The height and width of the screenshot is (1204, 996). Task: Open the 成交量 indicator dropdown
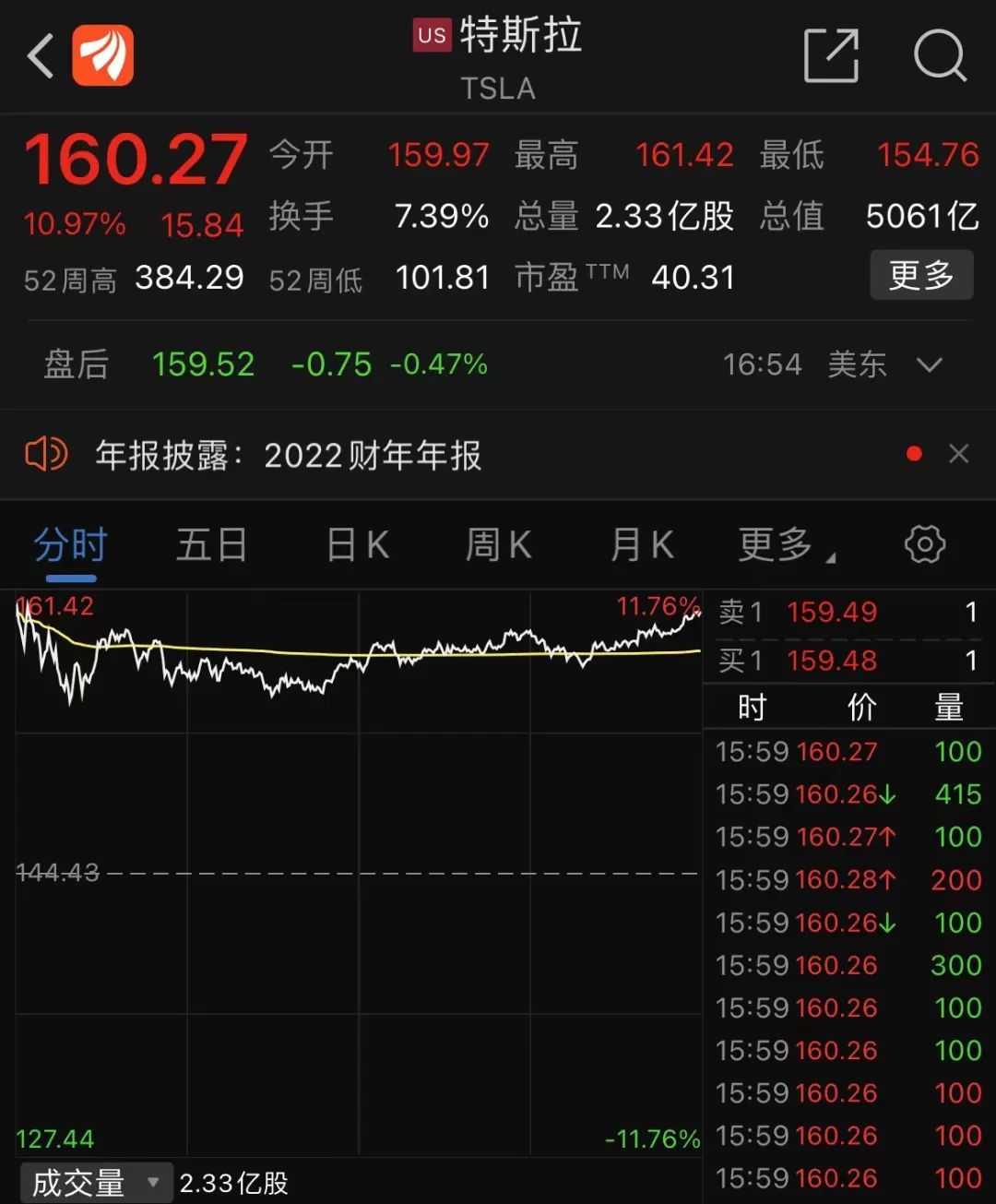pyautogui.click(x=96, y=1182)
